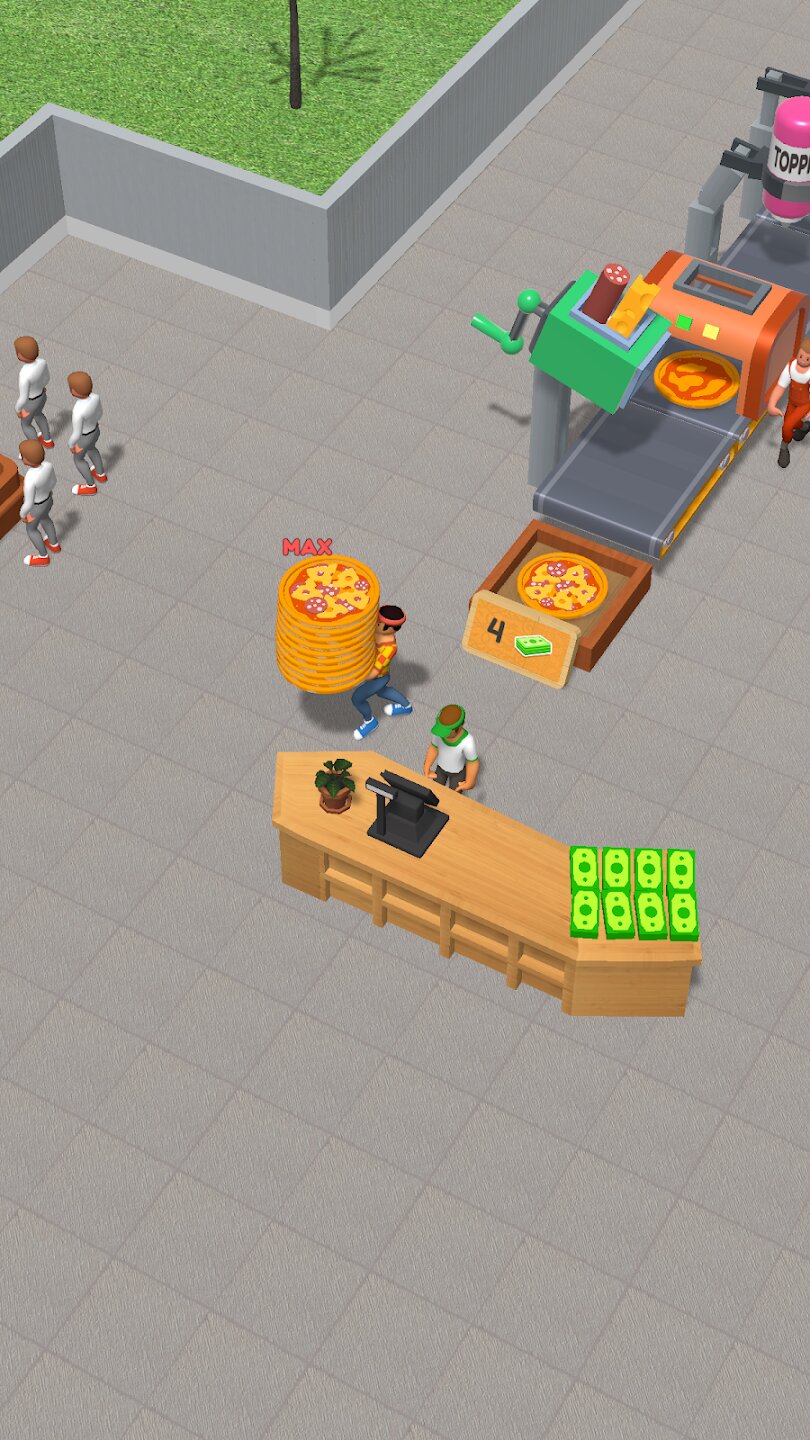This screenshot has width=810, height=1440.
Task: Tap the 4-cash unlock pad by the conveyor
Action: pyautogui.click(x=520, y=638)
